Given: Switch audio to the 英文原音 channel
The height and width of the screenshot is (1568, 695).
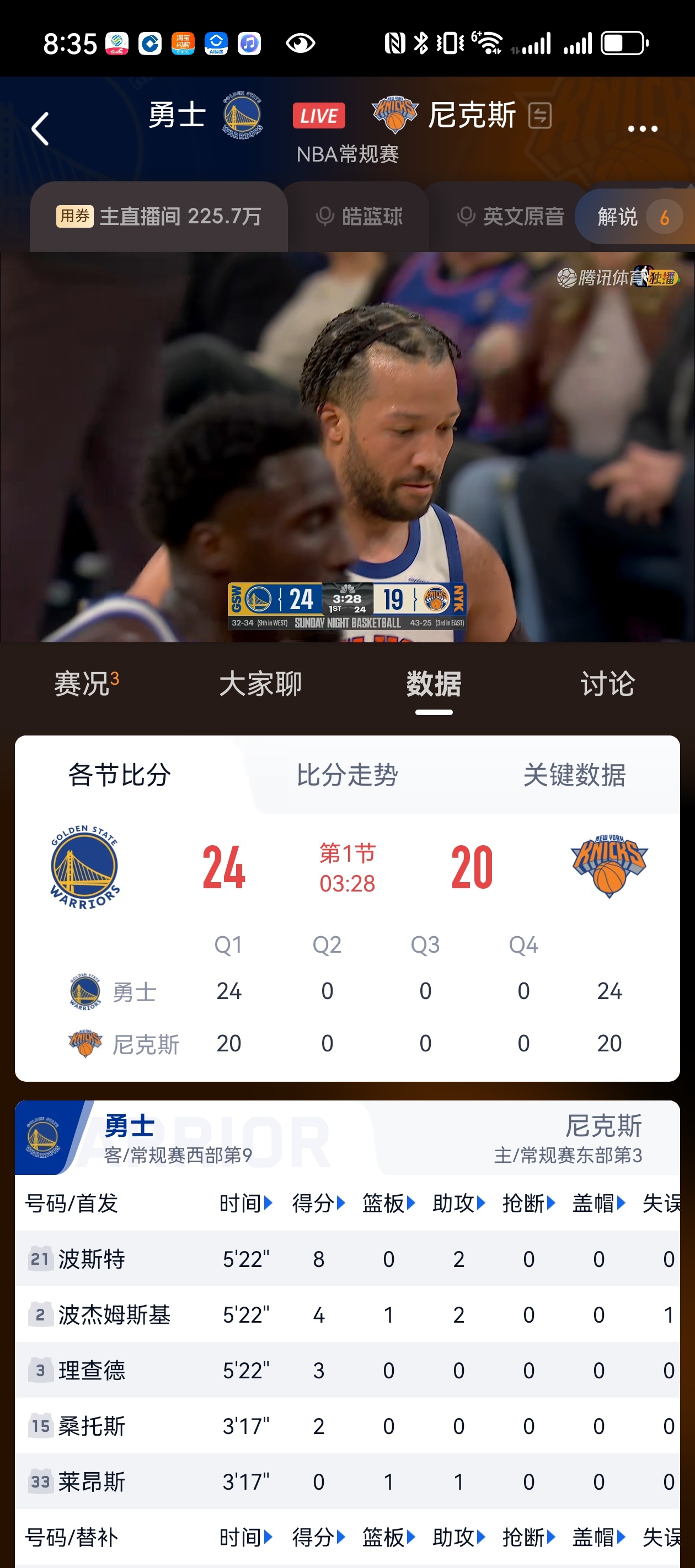Looking at the screenshot, I should point(522,217).
